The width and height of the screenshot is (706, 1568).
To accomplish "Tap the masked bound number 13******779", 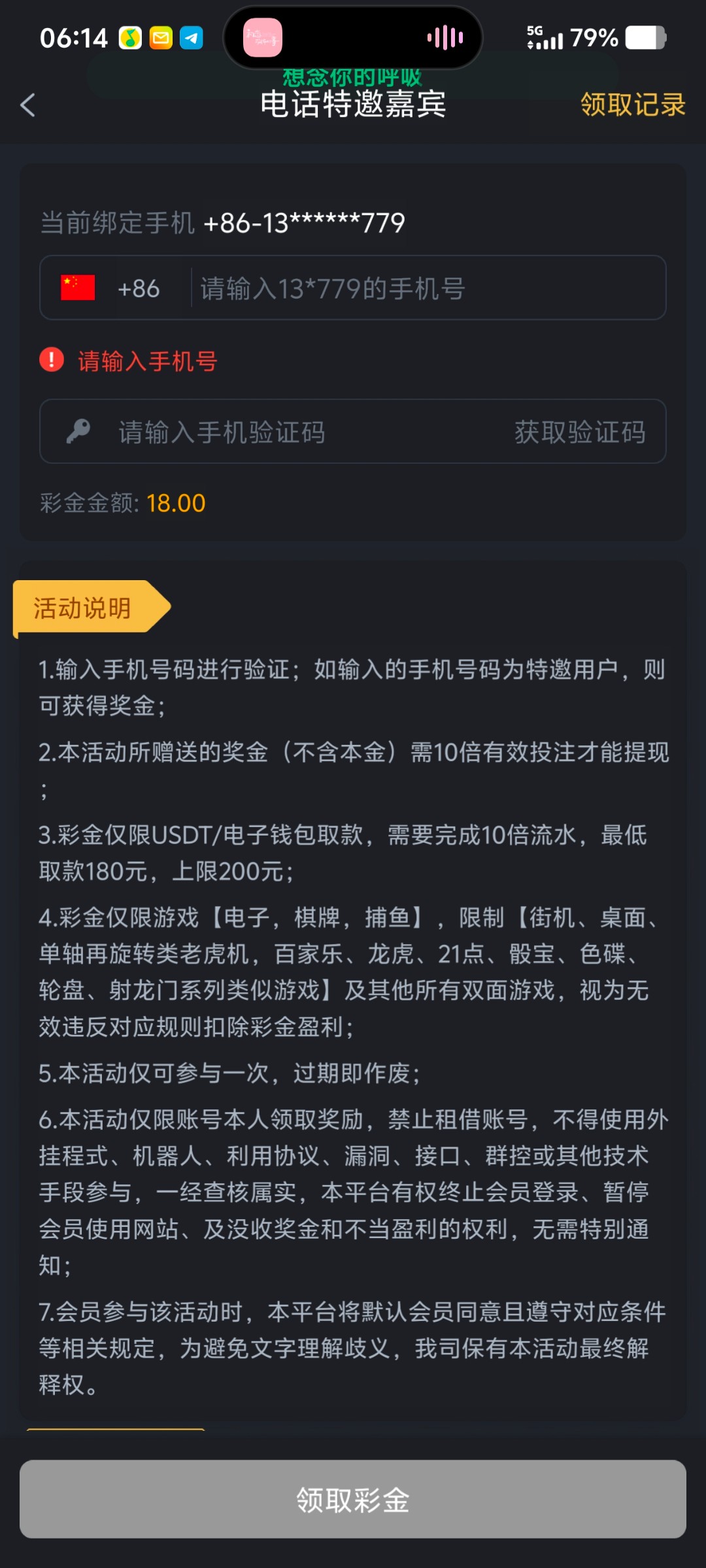I will 304,222.
